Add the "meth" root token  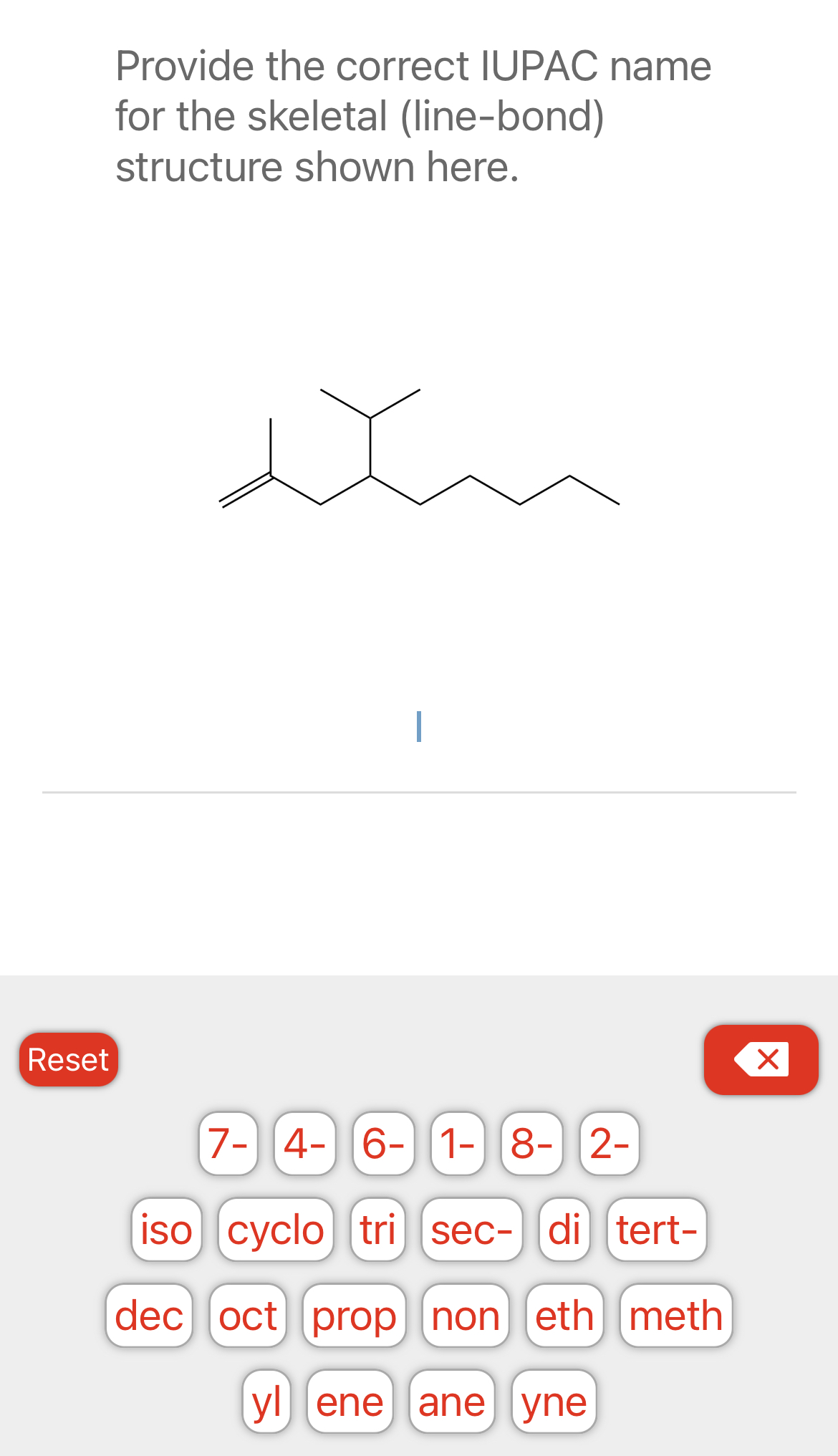[x=675, y=1316]
